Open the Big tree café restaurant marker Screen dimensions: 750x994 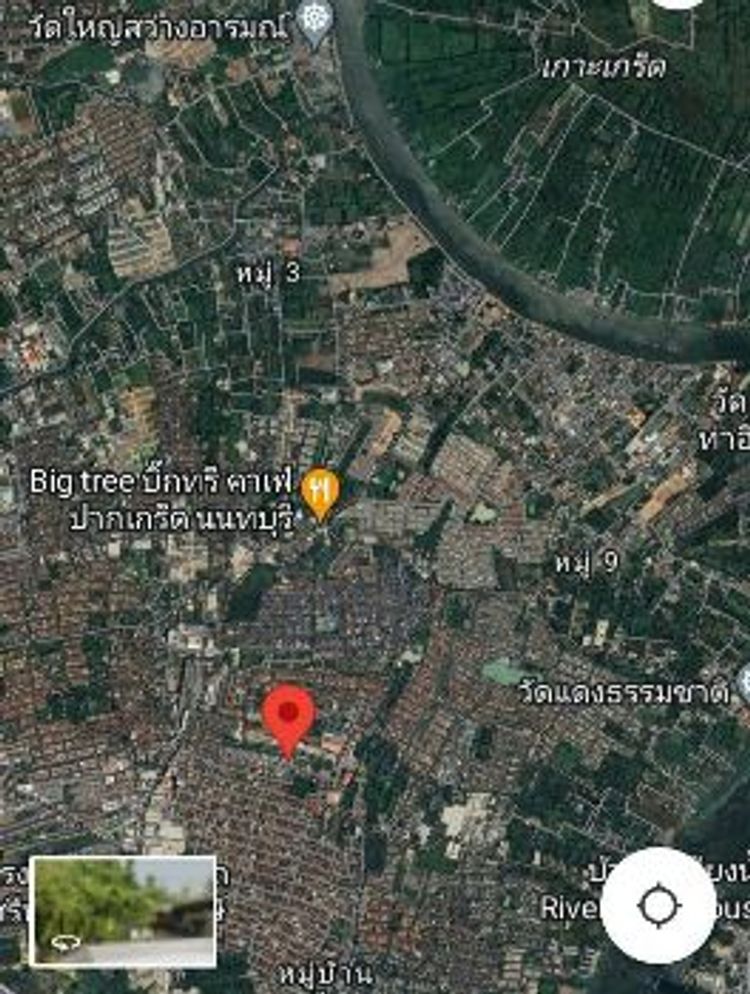(x=320, y=492)
